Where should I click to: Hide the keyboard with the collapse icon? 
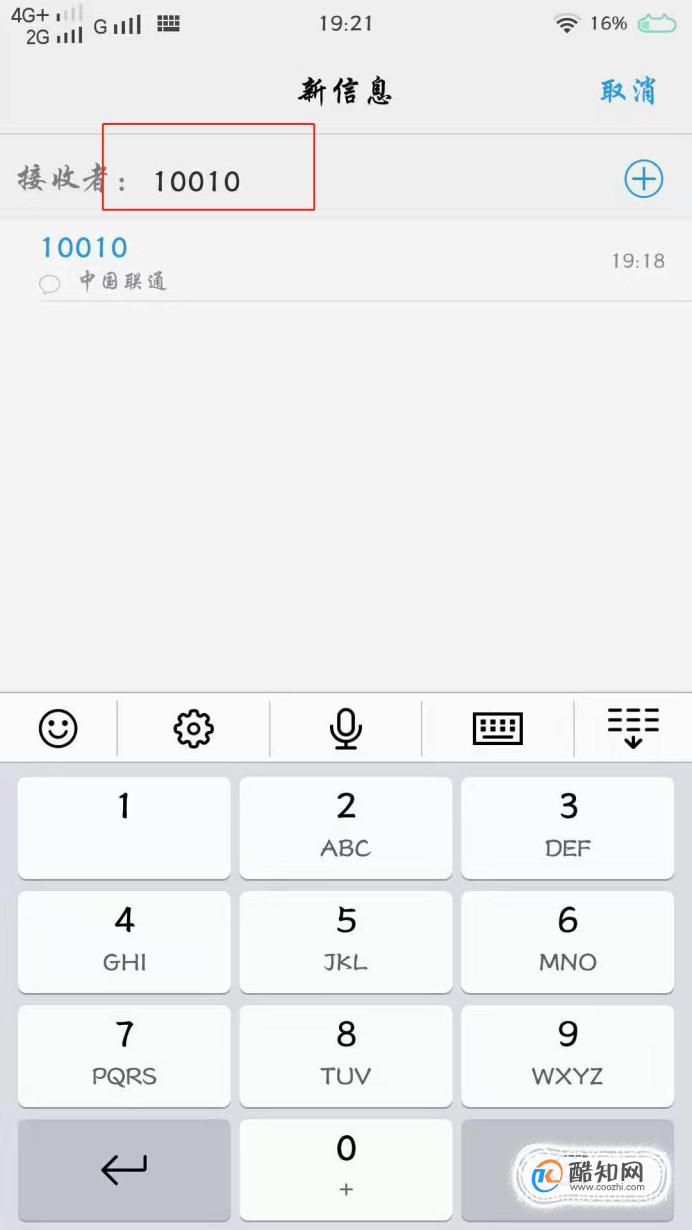coord(634,727)
